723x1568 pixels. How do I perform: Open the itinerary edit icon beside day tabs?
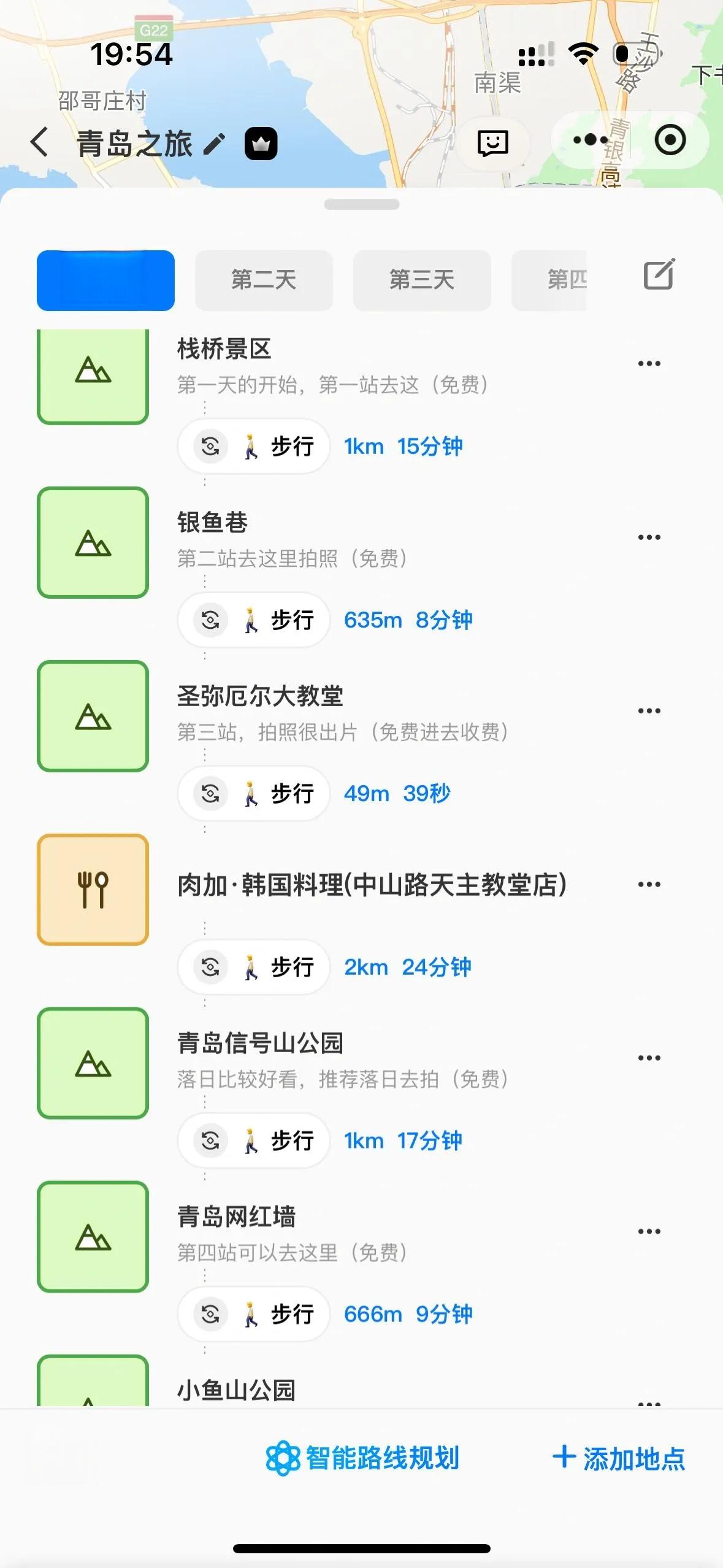tap(659, 274)
